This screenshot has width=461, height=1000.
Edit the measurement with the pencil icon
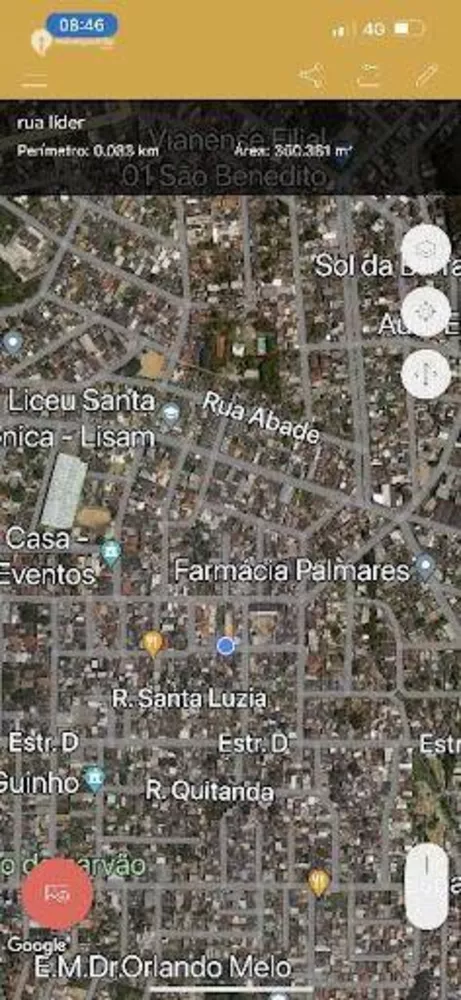click(427, 75)
